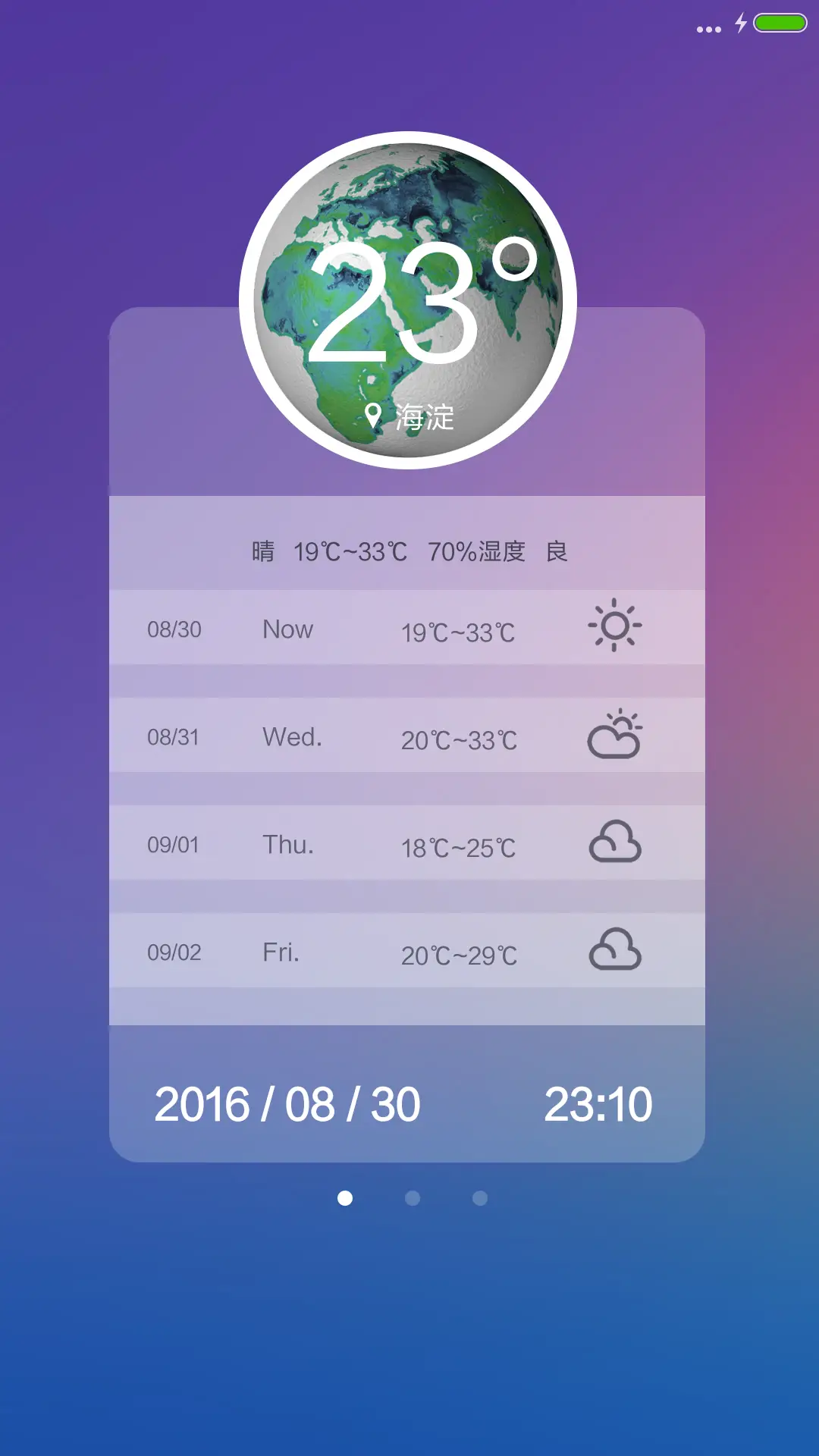The image size is (819, 1456).
Task: Tap the cloudy weather icon for Thursday
Action: (x=613, y=842)
